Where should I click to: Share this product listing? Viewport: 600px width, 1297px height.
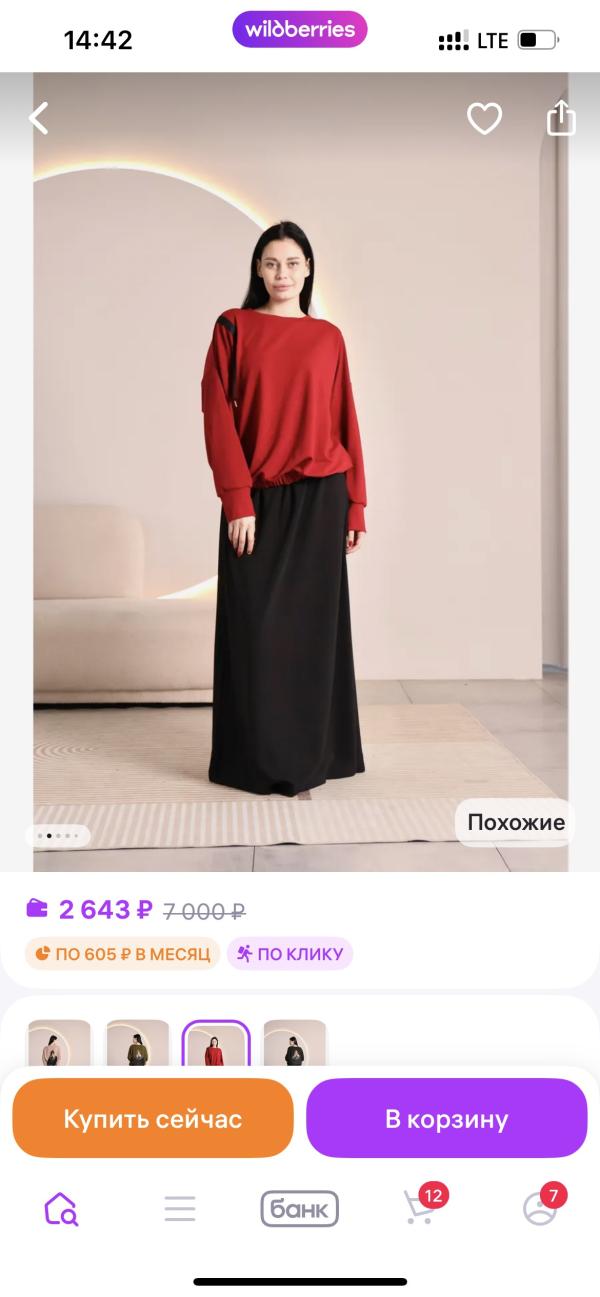[562, 118]
